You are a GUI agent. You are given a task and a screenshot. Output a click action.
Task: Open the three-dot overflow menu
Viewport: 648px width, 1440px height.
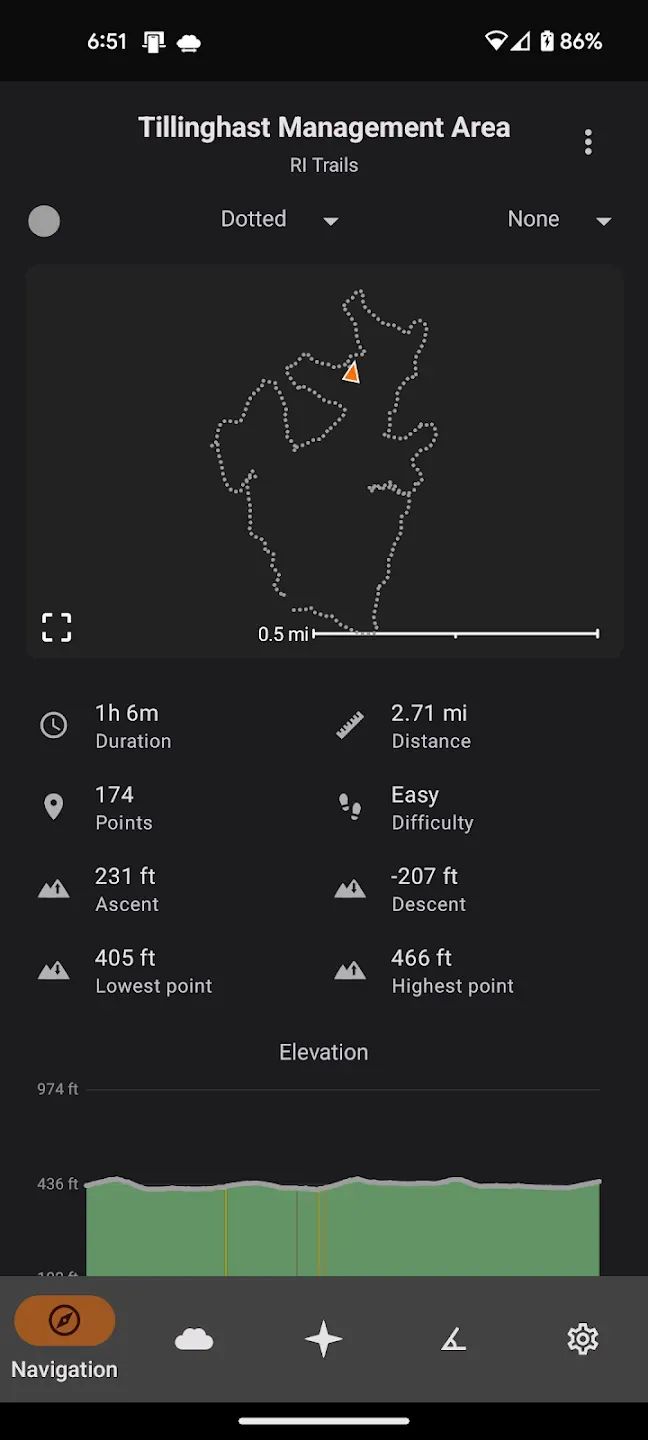(588, 142)
